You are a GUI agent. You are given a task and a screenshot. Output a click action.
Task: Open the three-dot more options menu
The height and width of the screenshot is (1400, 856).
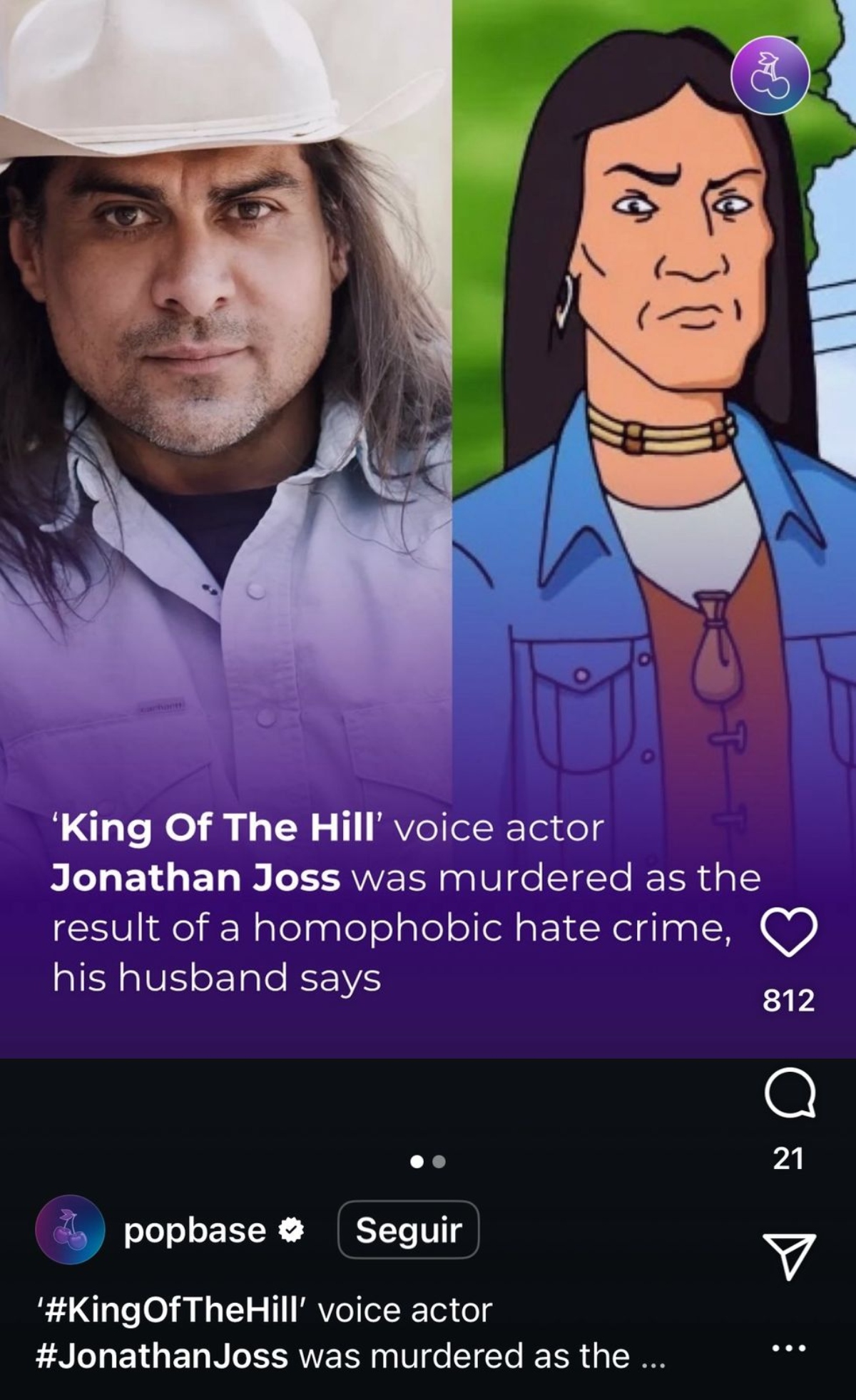tap(789, 1348)
